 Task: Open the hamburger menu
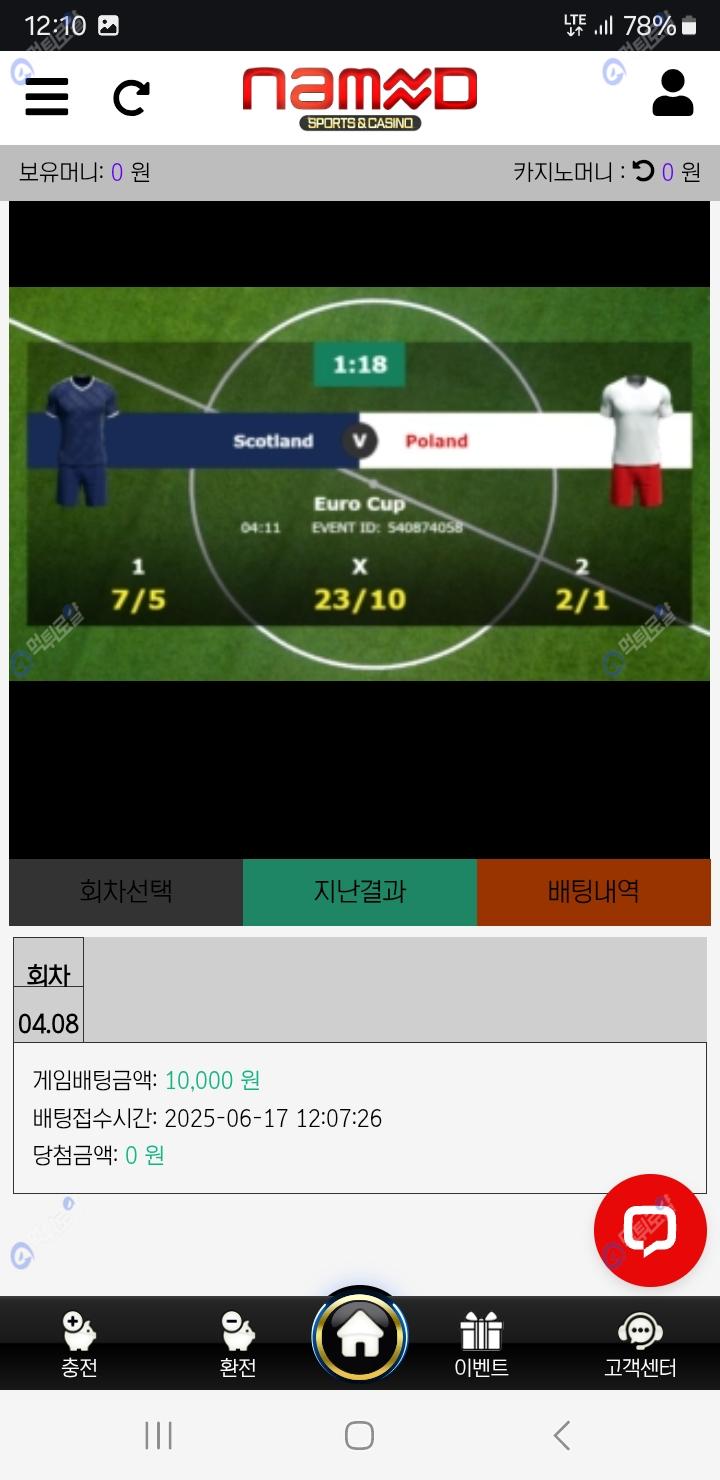pyautogui.click(x=46, y=97)
